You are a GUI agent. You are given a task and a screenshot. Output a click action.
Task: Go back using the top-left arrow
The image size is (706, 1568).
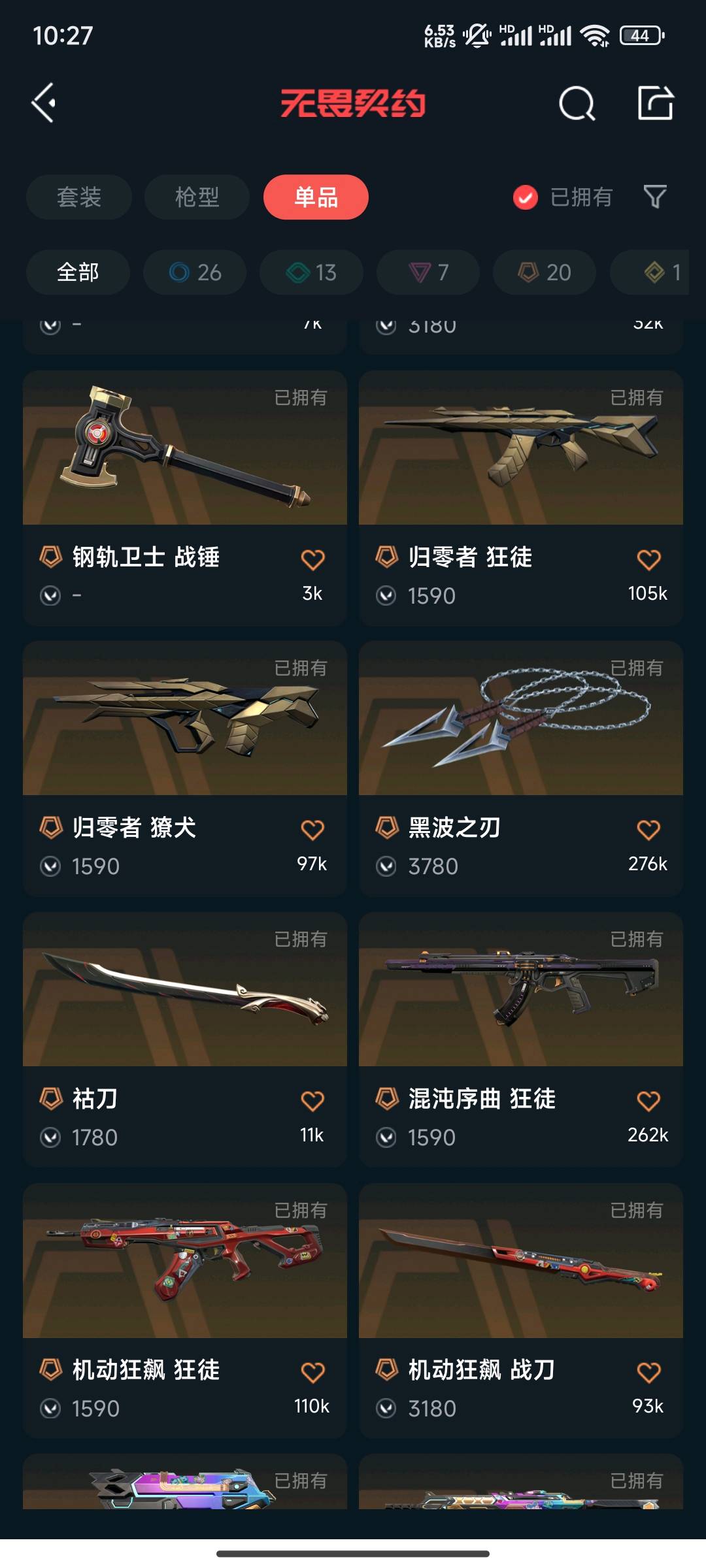click(44, 103)
